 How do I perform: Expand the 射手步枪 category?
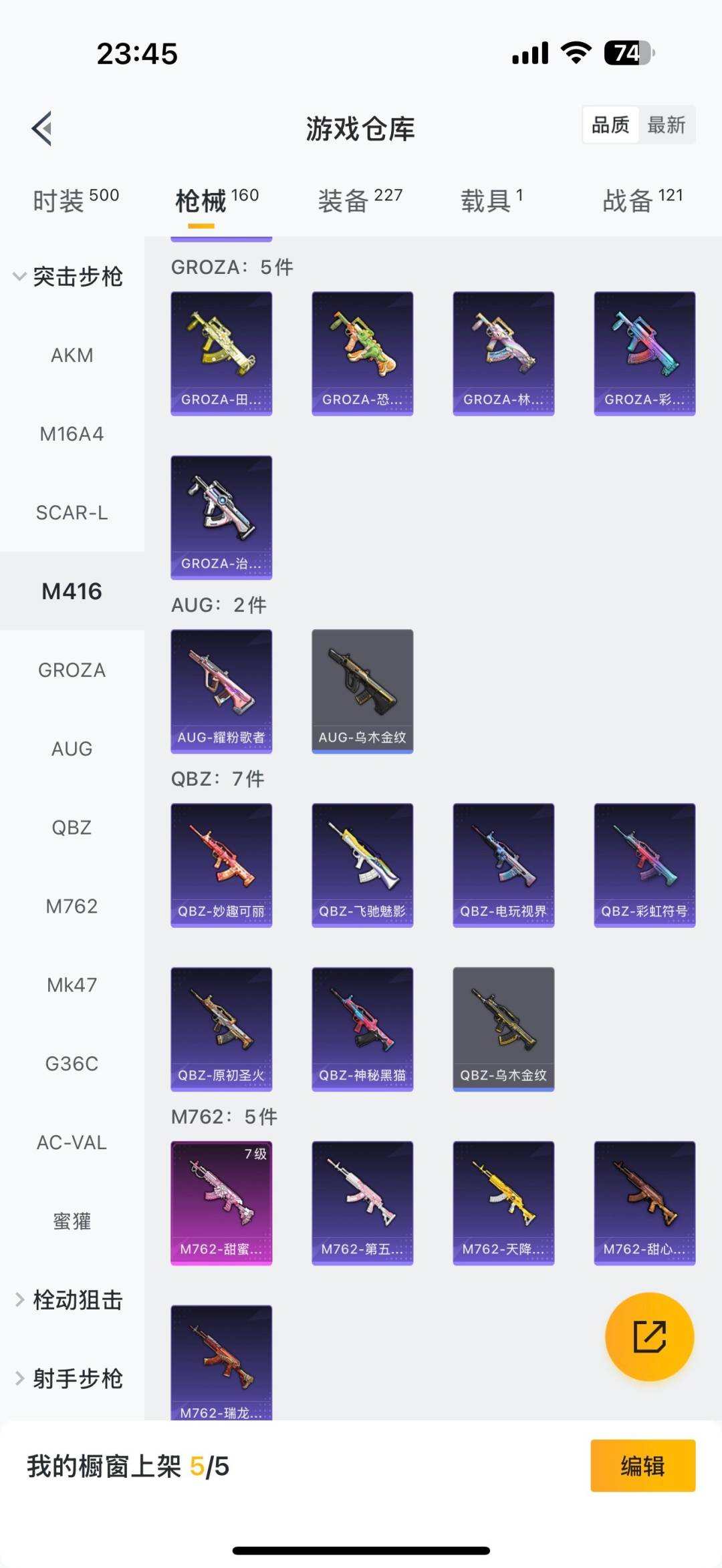point(70,1379)
